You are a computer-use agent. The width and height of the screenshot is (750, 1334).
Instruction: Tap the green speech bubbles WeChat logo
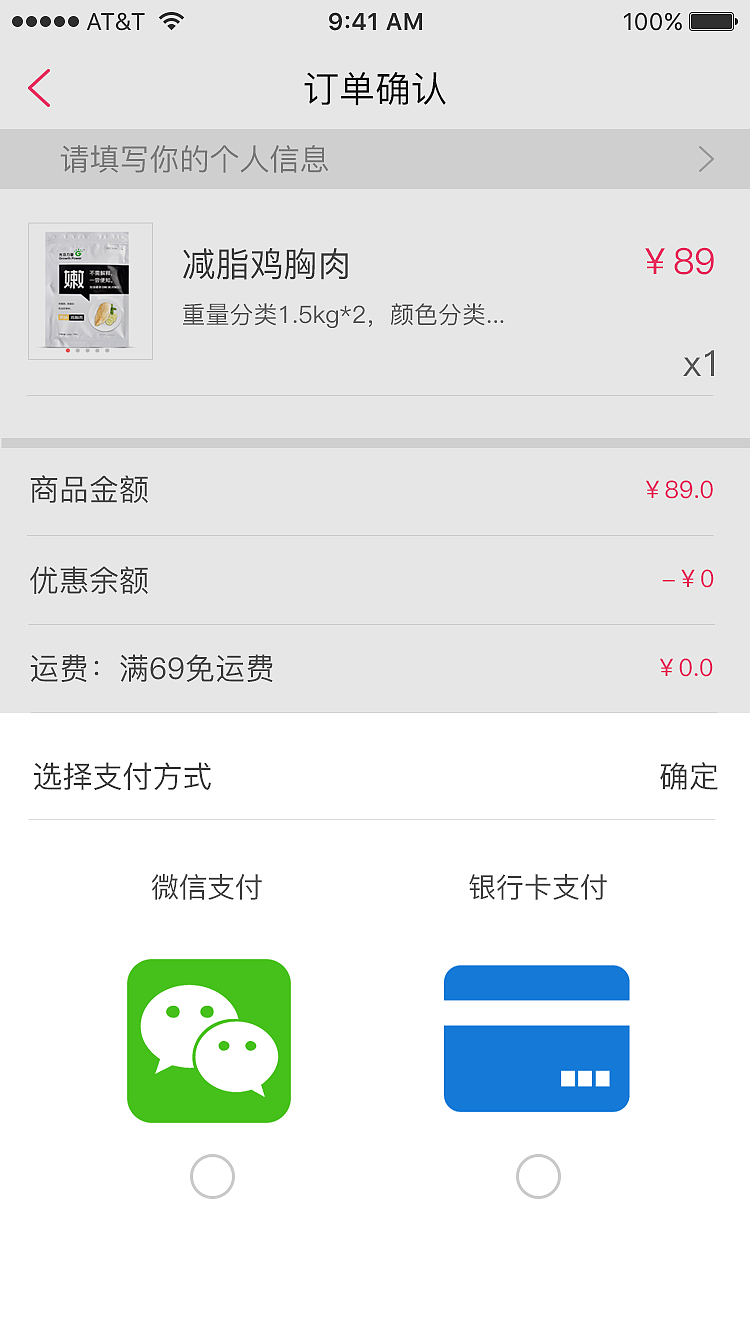(x=209, y=1040)
